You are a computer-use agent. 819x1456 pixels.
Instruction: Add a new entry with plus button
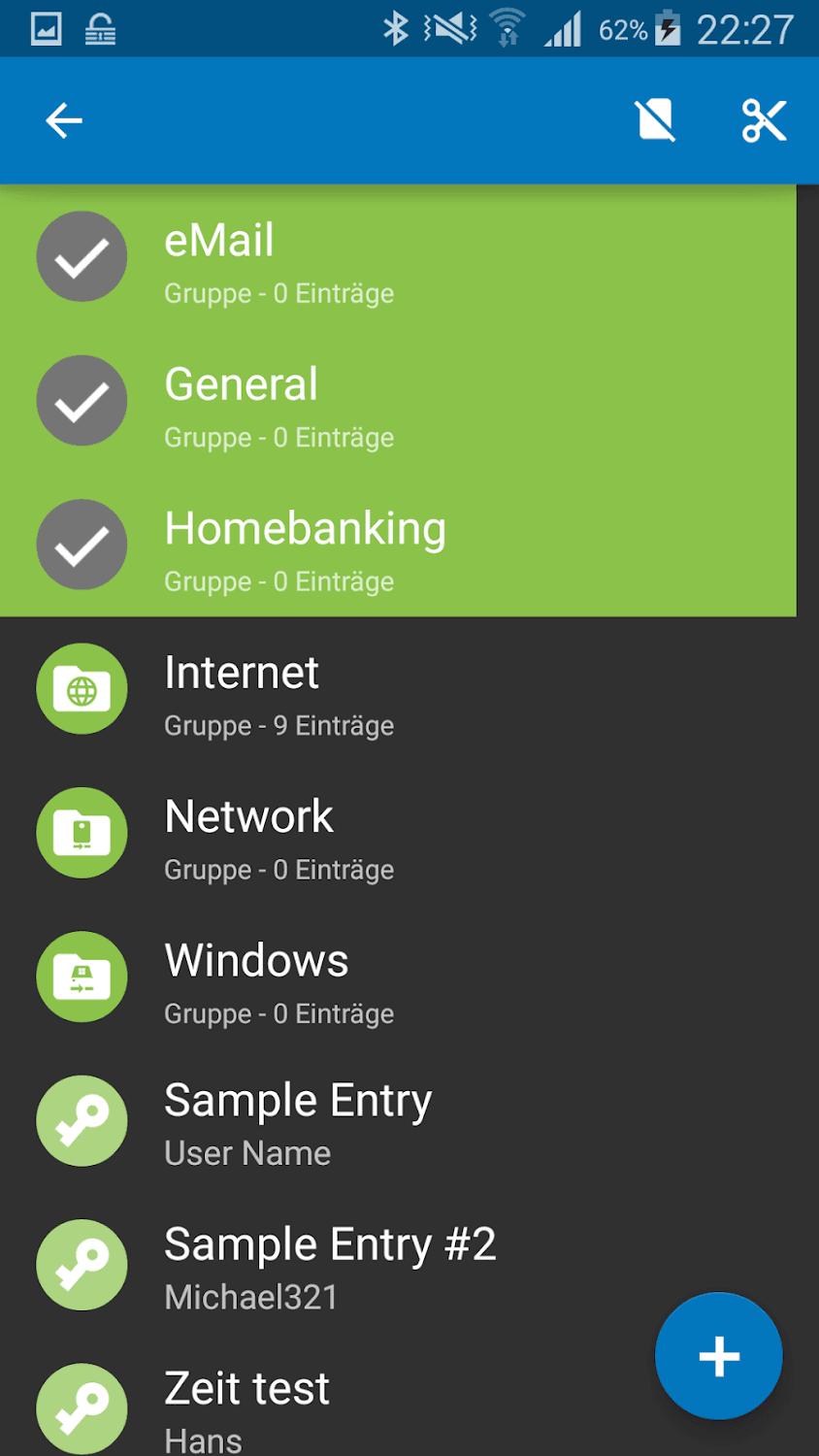coord(718,1356)
